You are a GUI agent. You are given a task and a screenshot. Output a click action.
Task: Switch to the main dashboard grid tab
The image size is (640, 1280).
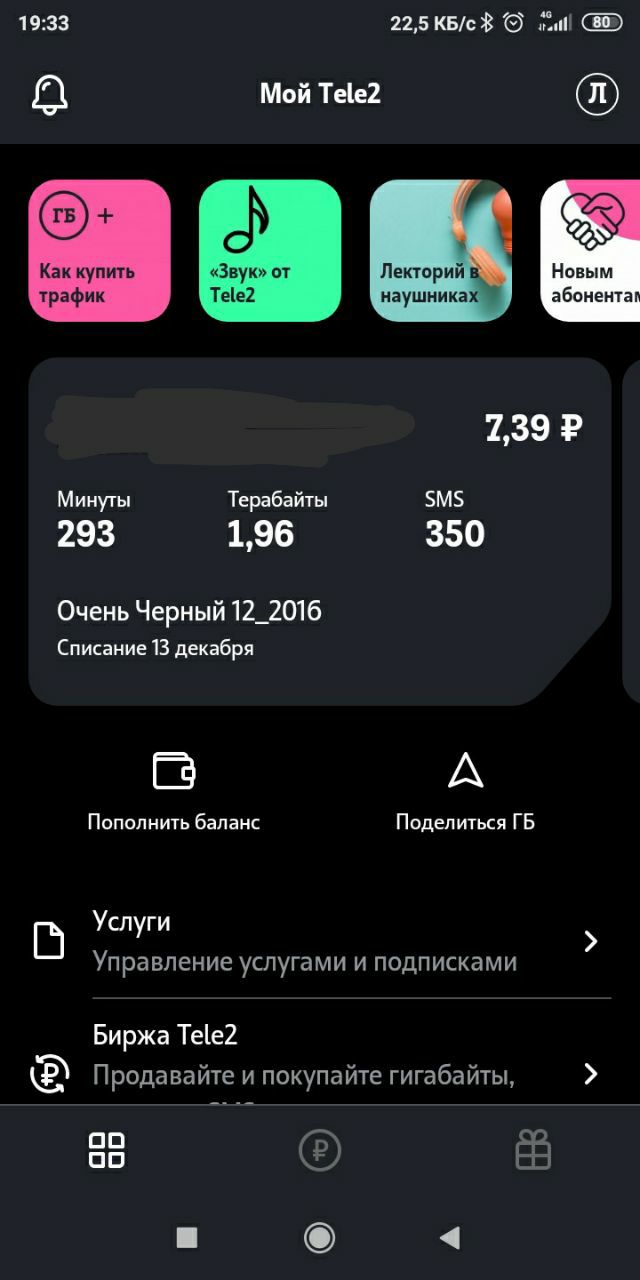click(x=107, y=1150)
